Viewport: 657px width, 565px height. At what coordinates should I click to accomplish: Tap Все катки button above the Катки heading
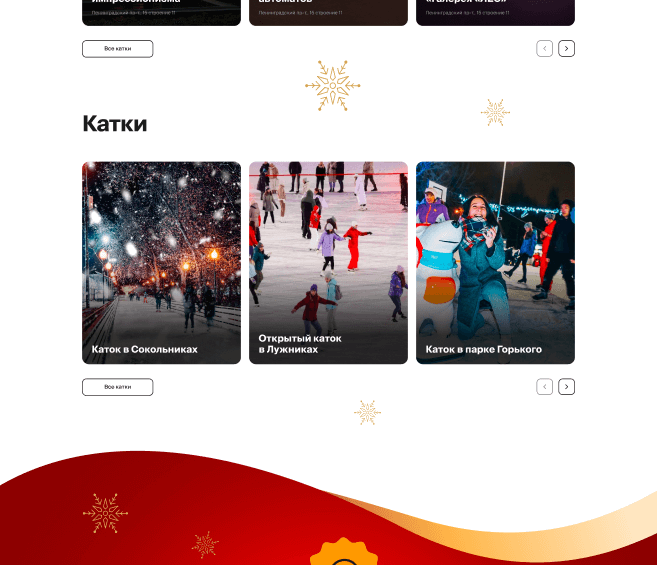(118, 49)
